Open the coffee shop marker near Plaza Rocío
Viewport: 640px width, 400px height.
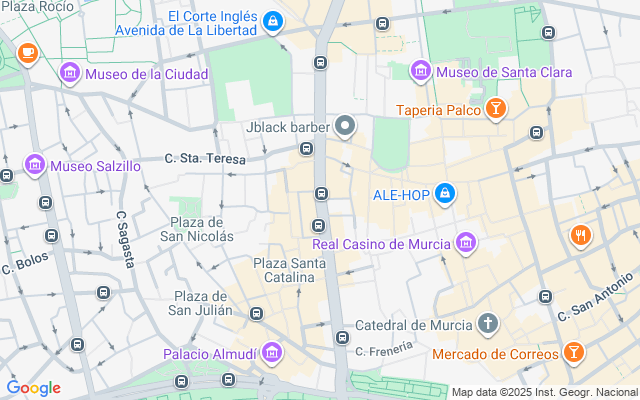tap(28, 54)
